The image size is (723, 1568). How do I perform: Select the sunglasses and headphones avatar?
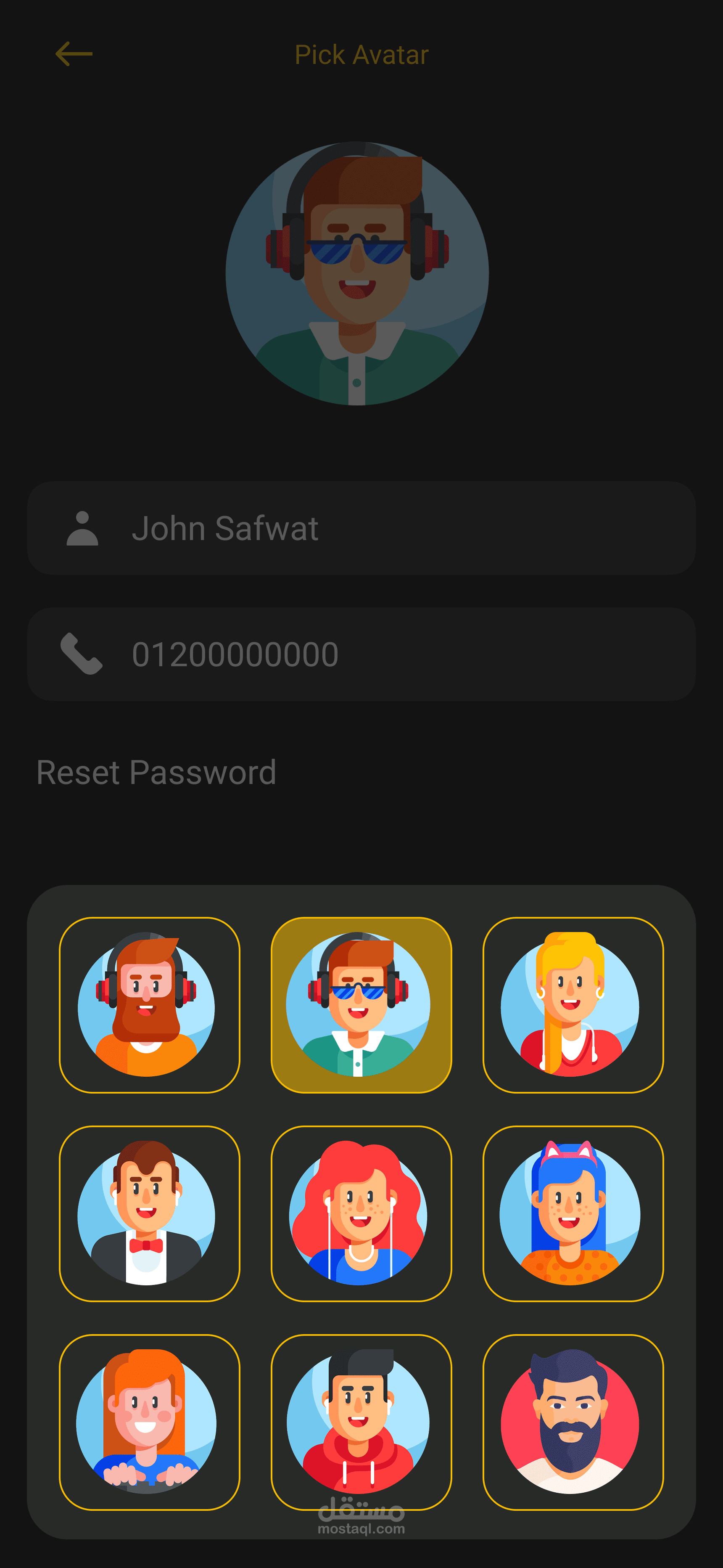(x=361, y=1005)
